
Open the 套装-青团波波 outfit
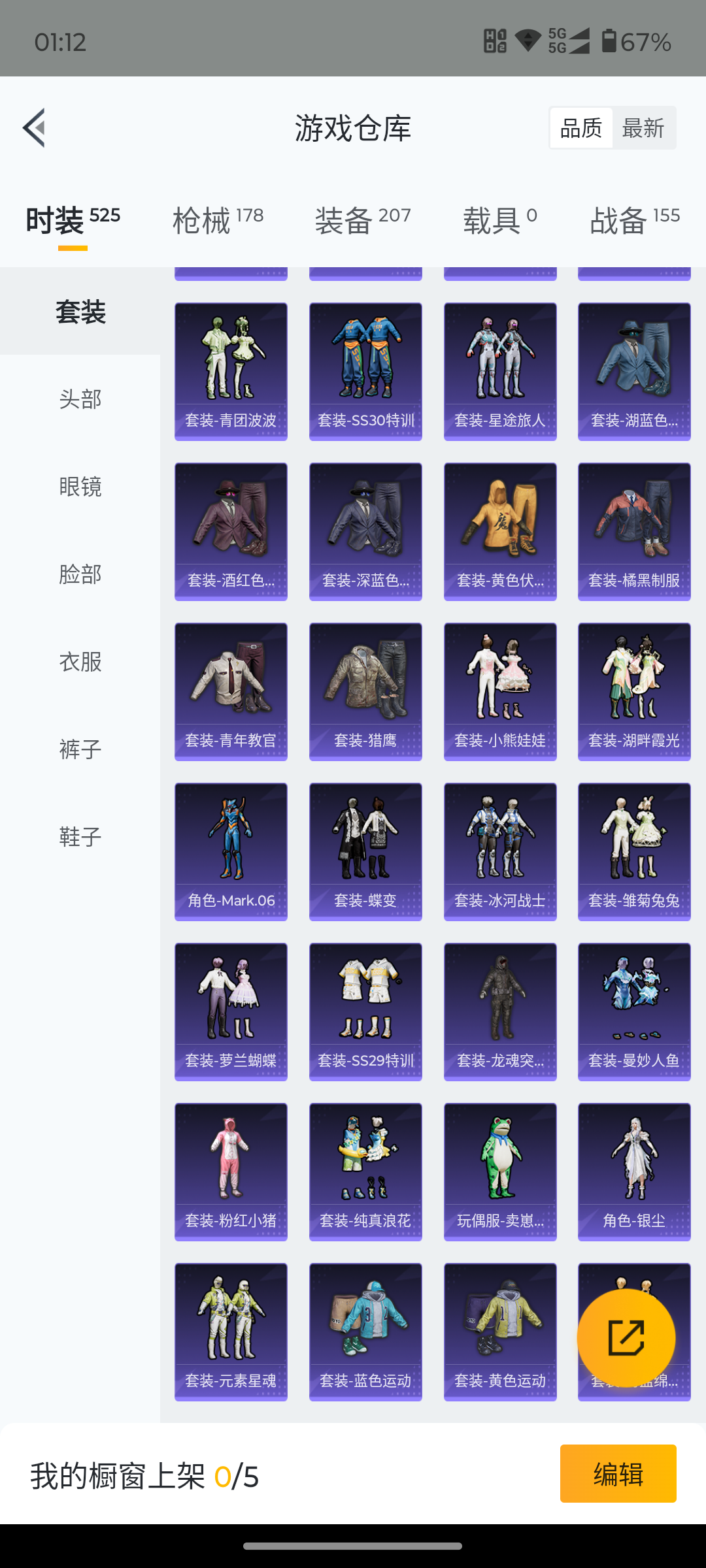[x=231, y=371]
